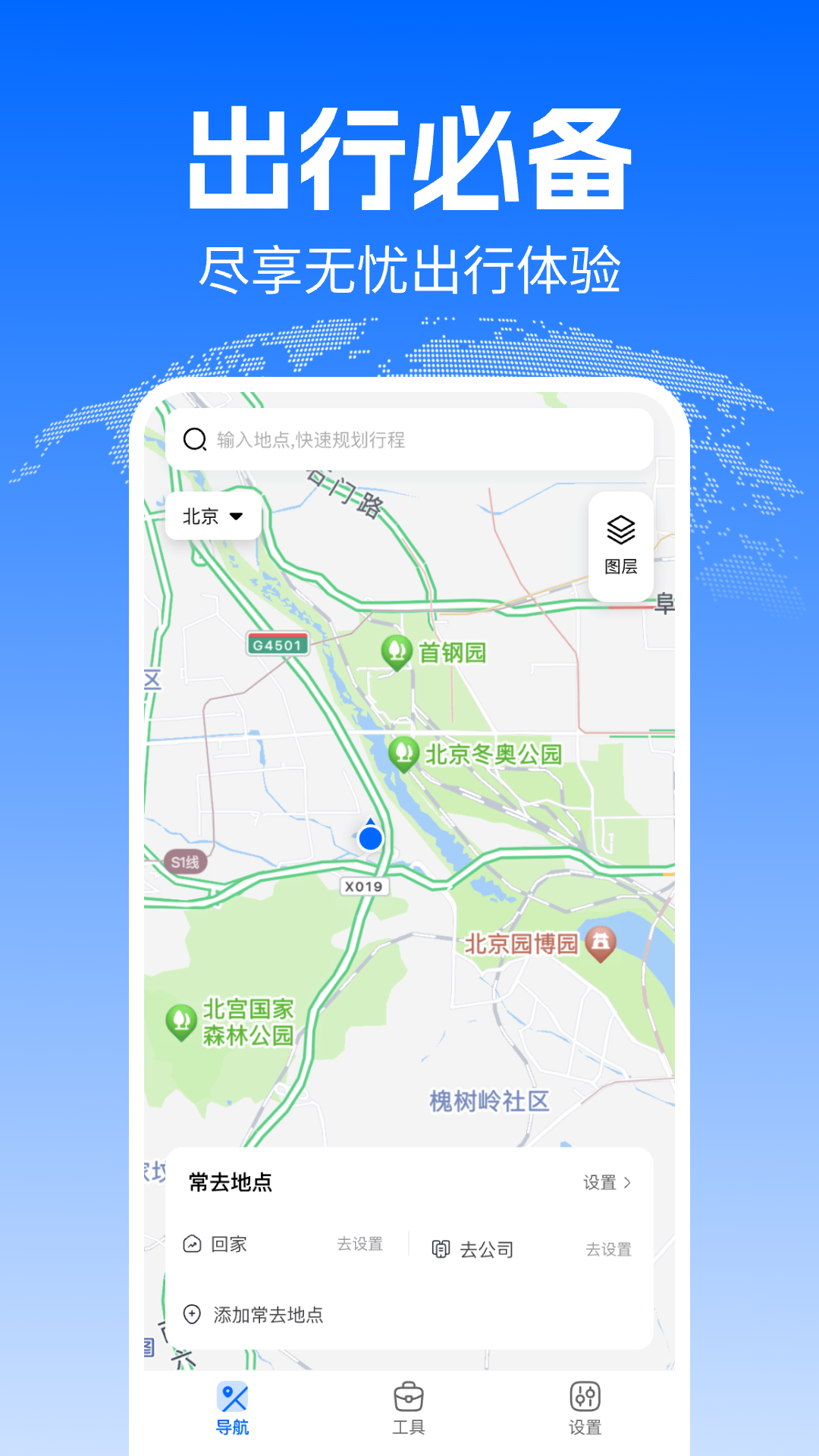Click the 北京冬奥公园 map marker
The height and width of the screenshot is (1456, 819).
[405, 753]
